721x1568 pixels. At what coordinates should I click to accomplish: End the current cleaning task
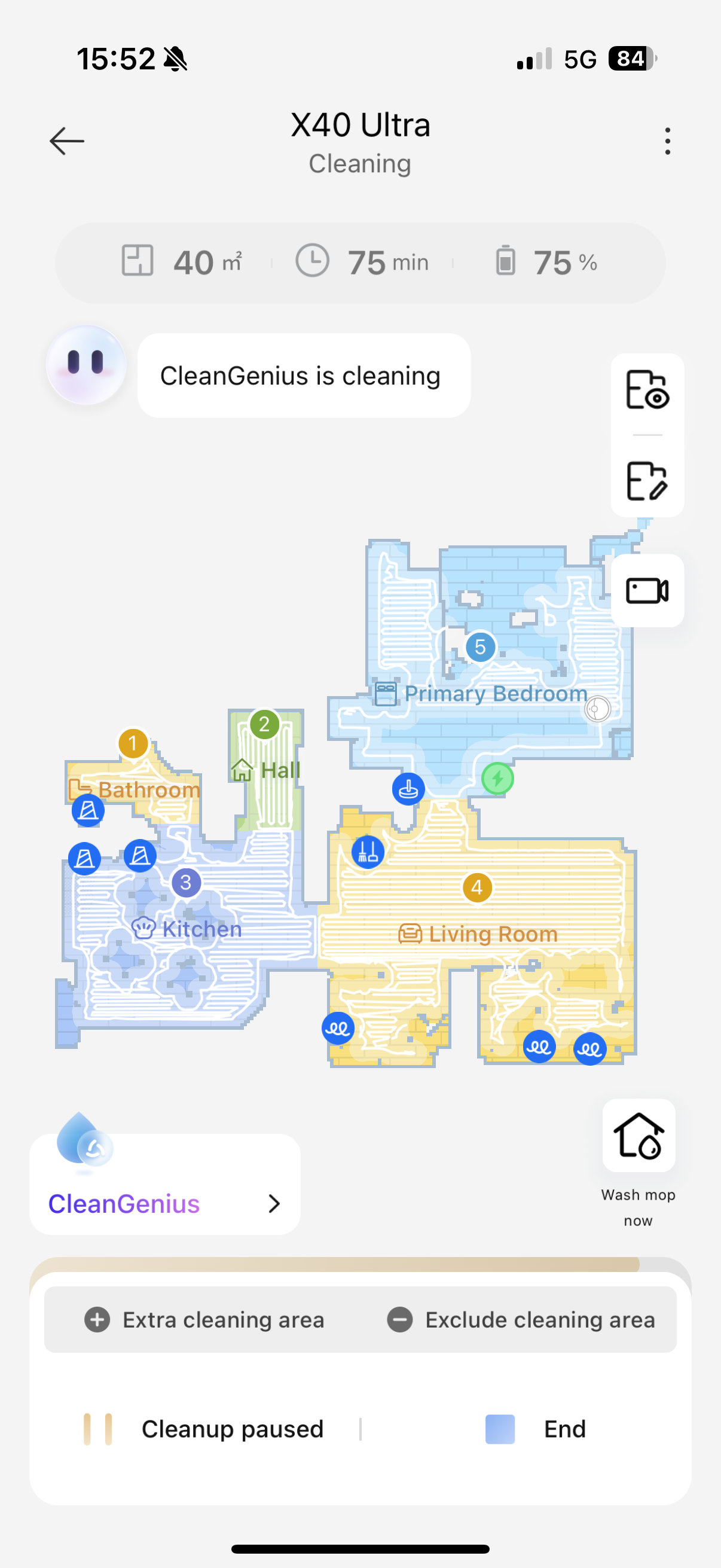(x=536, y=1429)
